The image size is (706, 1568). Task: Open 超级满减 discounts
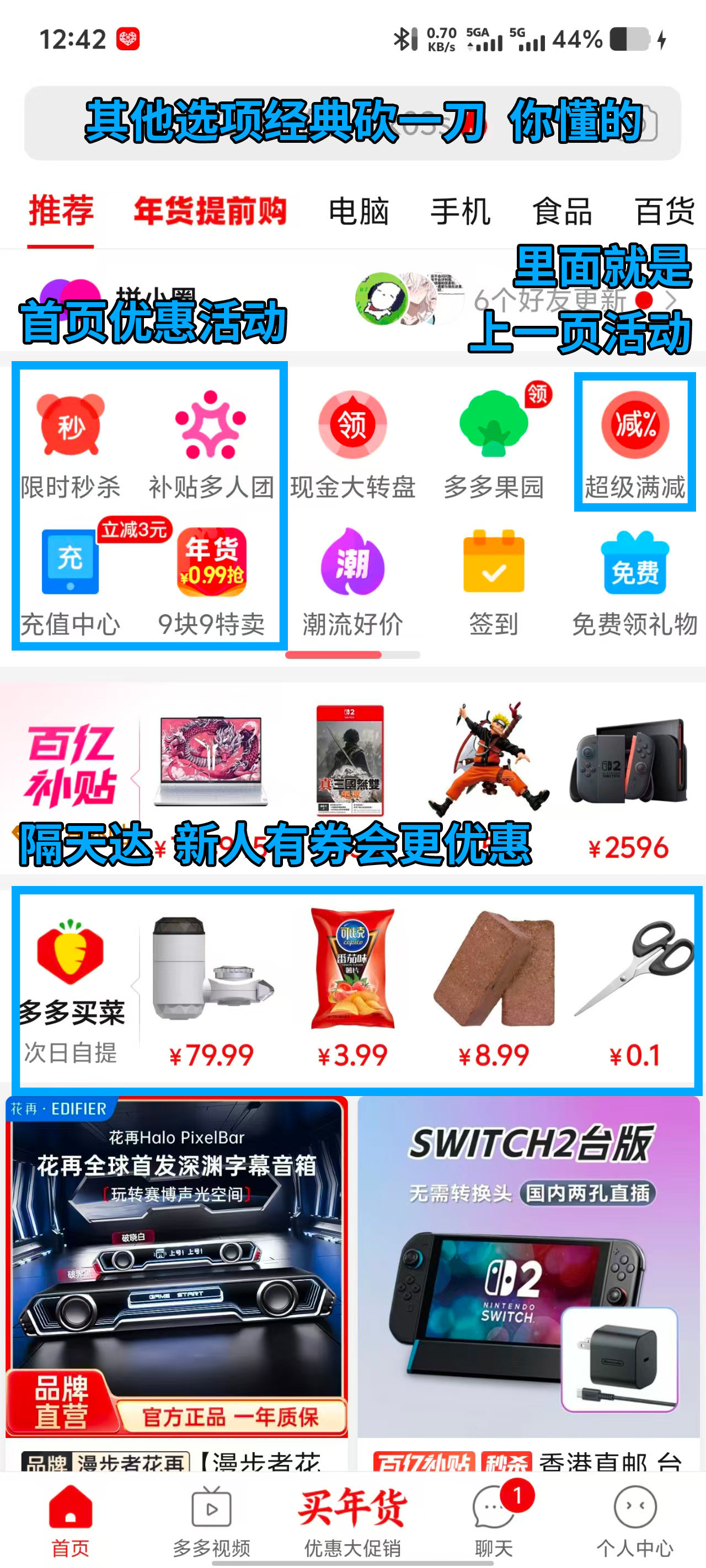click(x=635, y=444)
